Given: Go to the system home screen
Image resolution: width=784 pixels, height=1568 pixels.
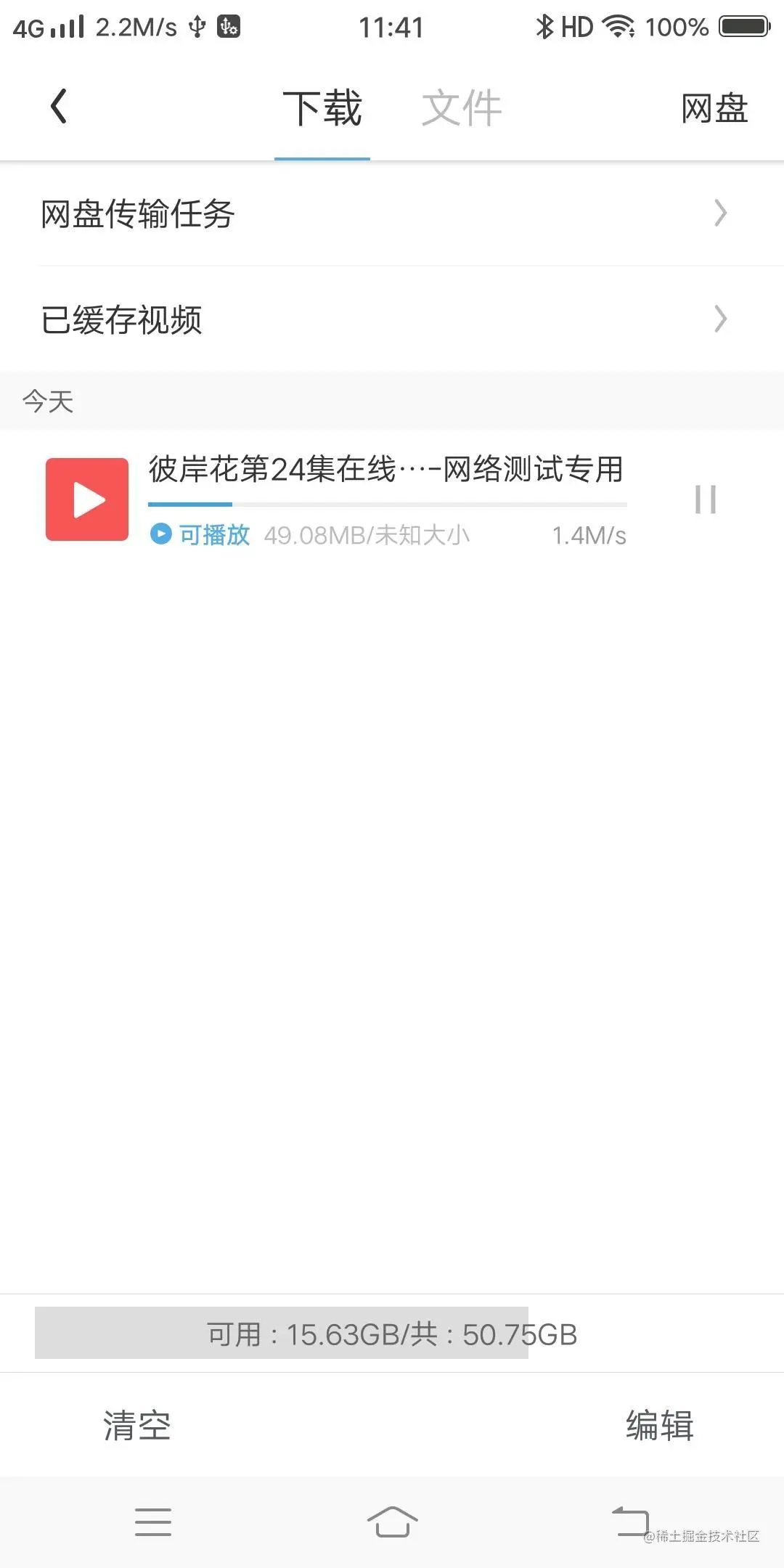Looking at the screenshot, I should (x=392, y=1522).
